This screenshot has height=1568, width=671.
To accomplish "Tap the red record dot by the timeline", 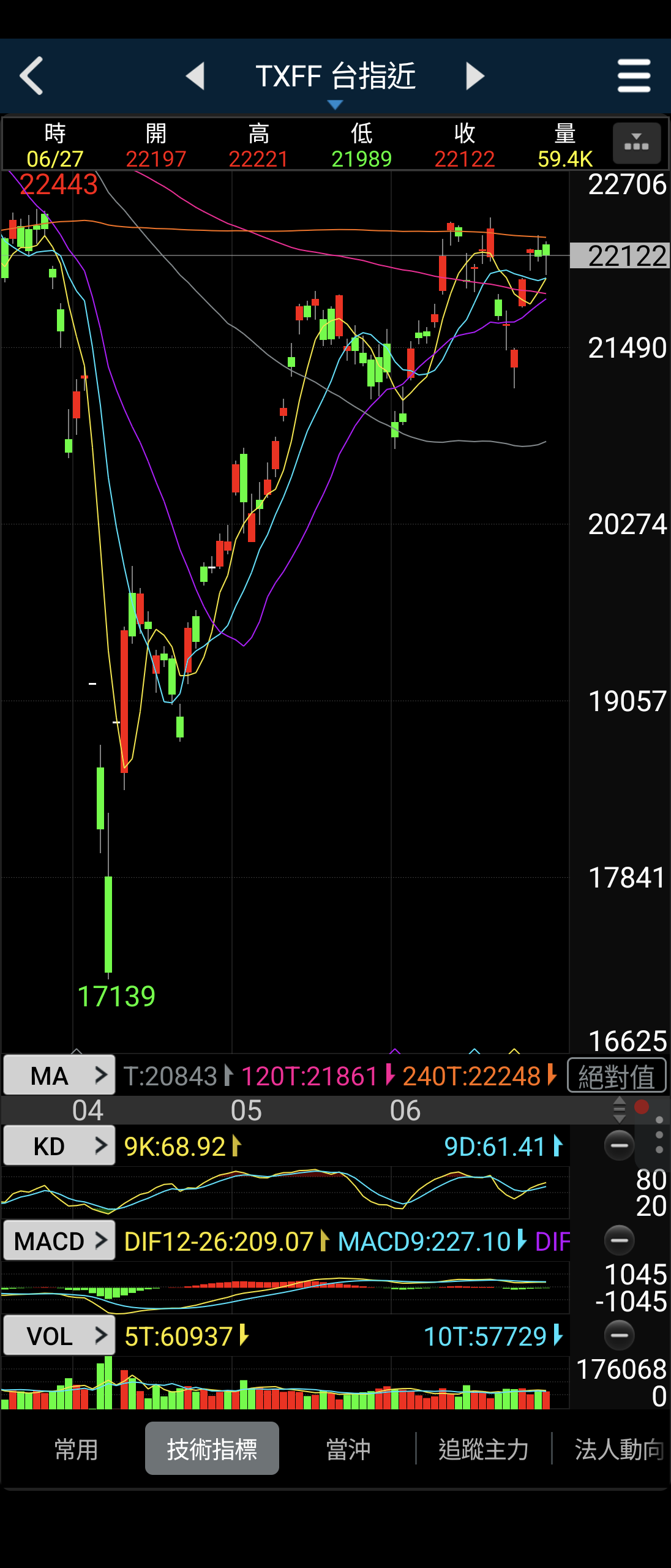I will [642, 1107].
